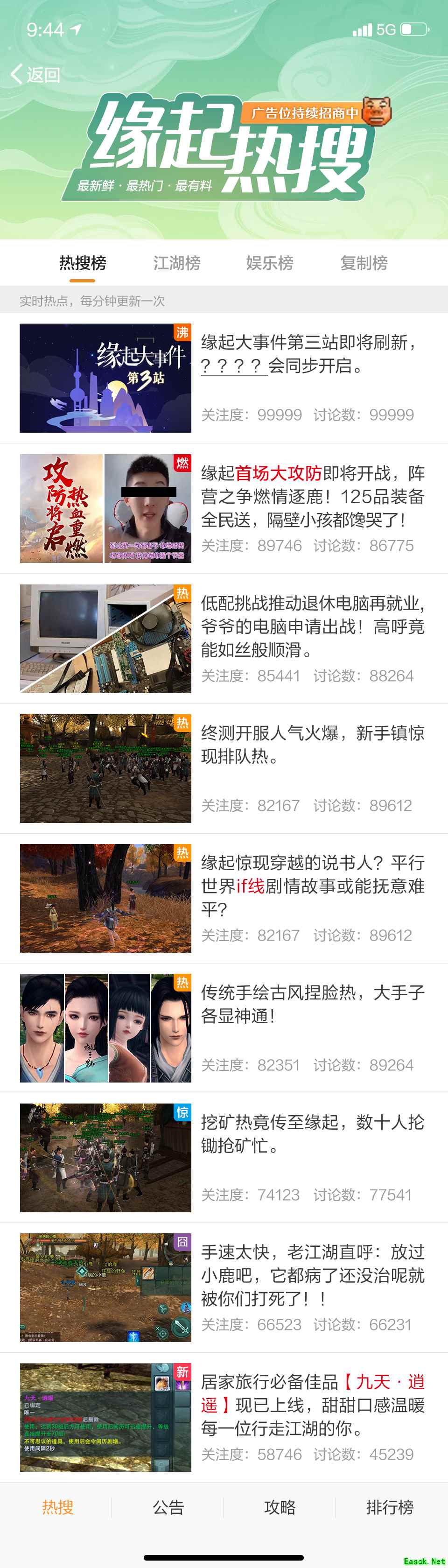Tap the 热搜 bottom tab
Image resolution: width=448 pixels, height=1568 pixels.
click(57, 1507)
